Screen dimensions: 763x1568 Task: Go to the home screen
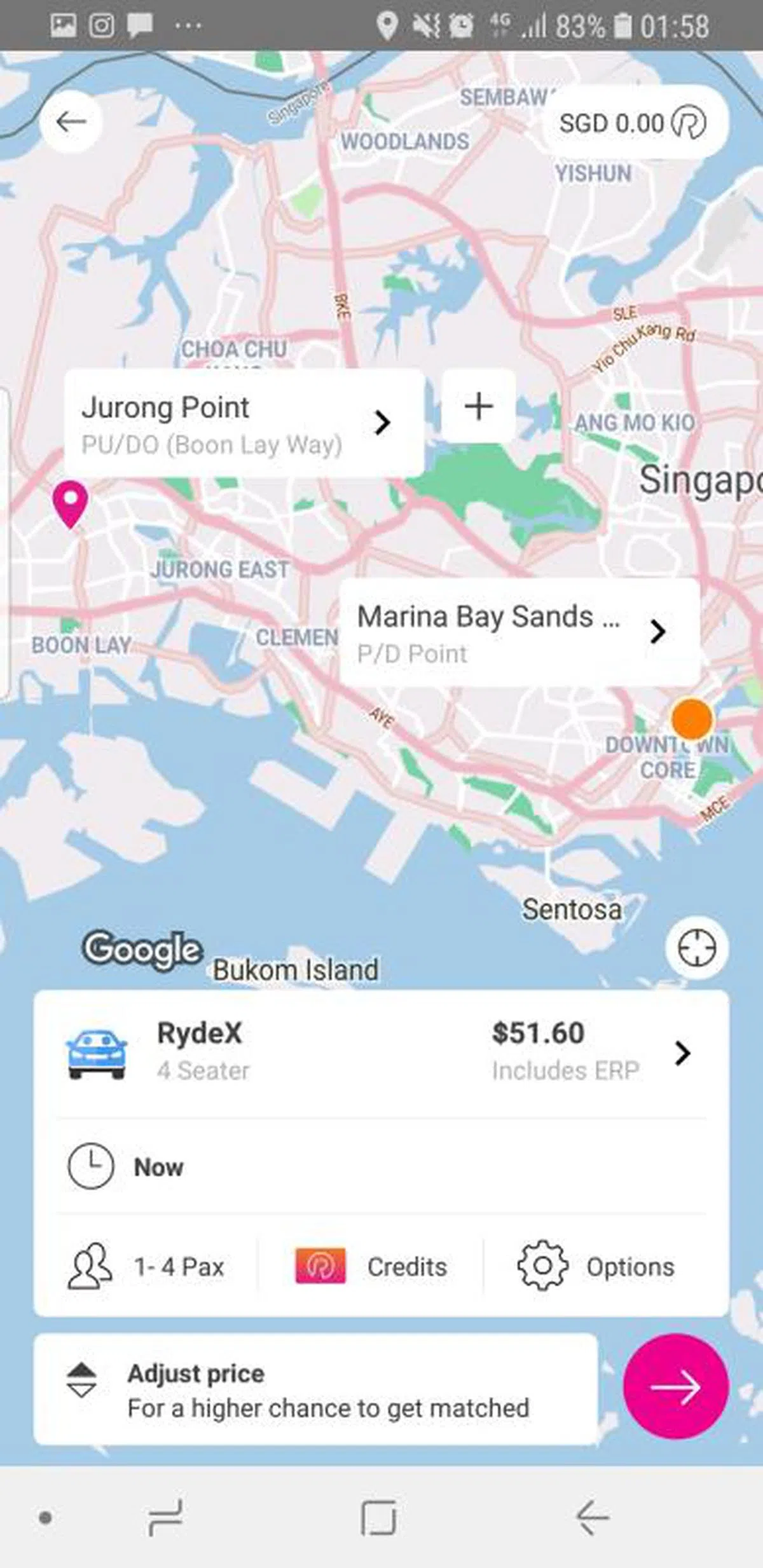(x=378, y=1518)
